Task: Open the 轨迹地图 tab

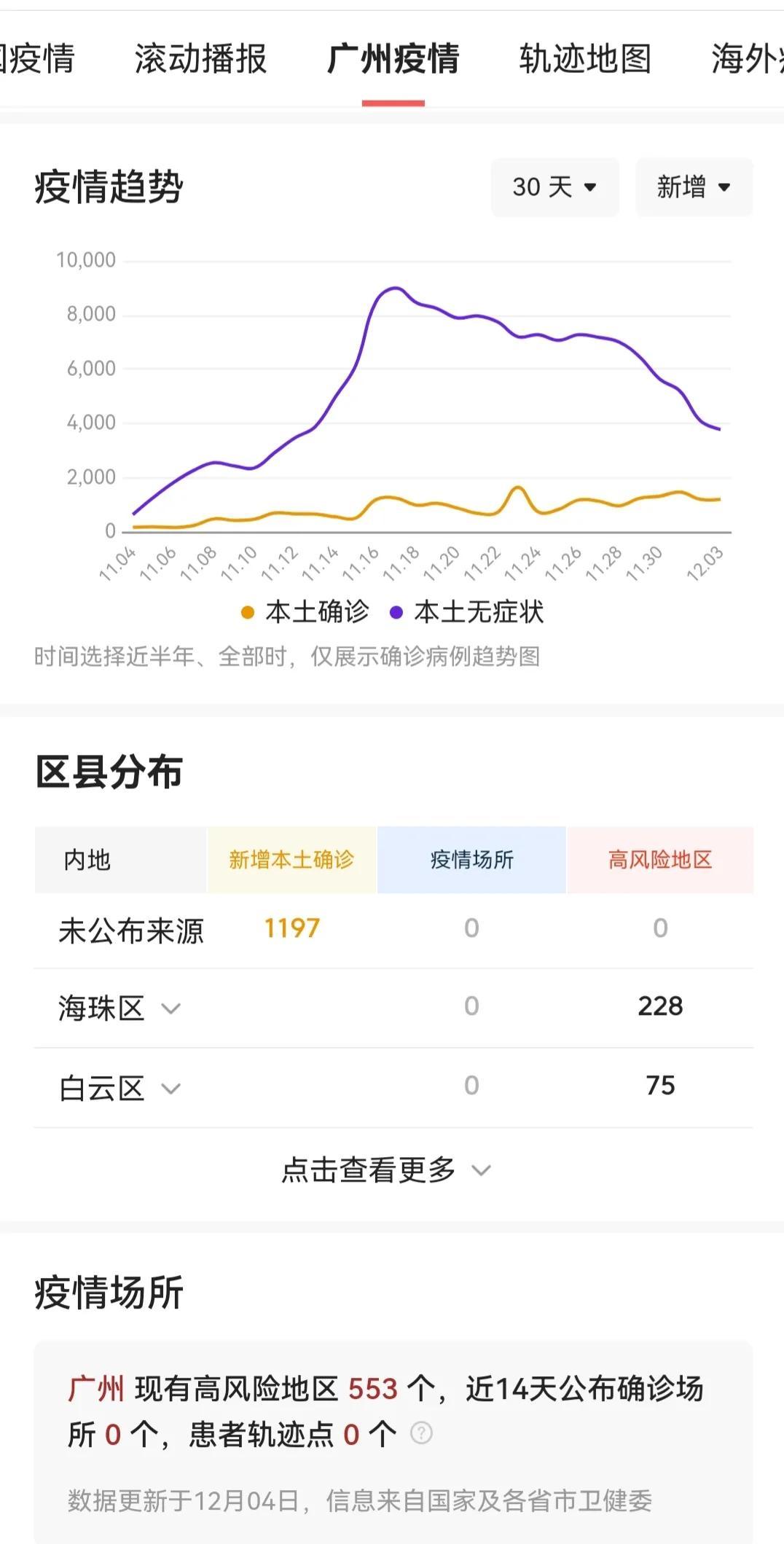Action: pyautogui.click(x=584, y=59)
